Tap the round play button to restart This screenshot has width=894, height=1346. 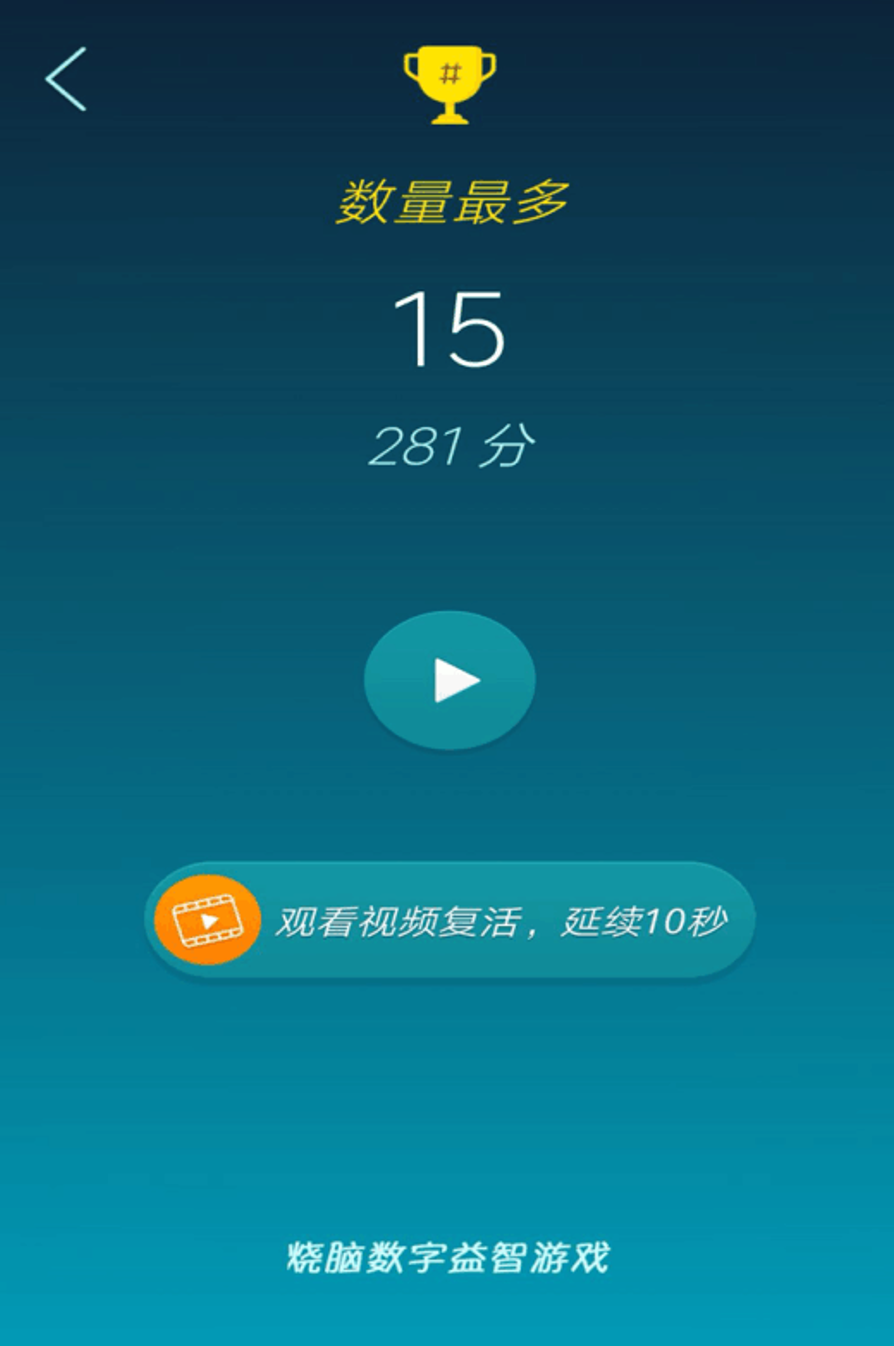pos(450,680)
